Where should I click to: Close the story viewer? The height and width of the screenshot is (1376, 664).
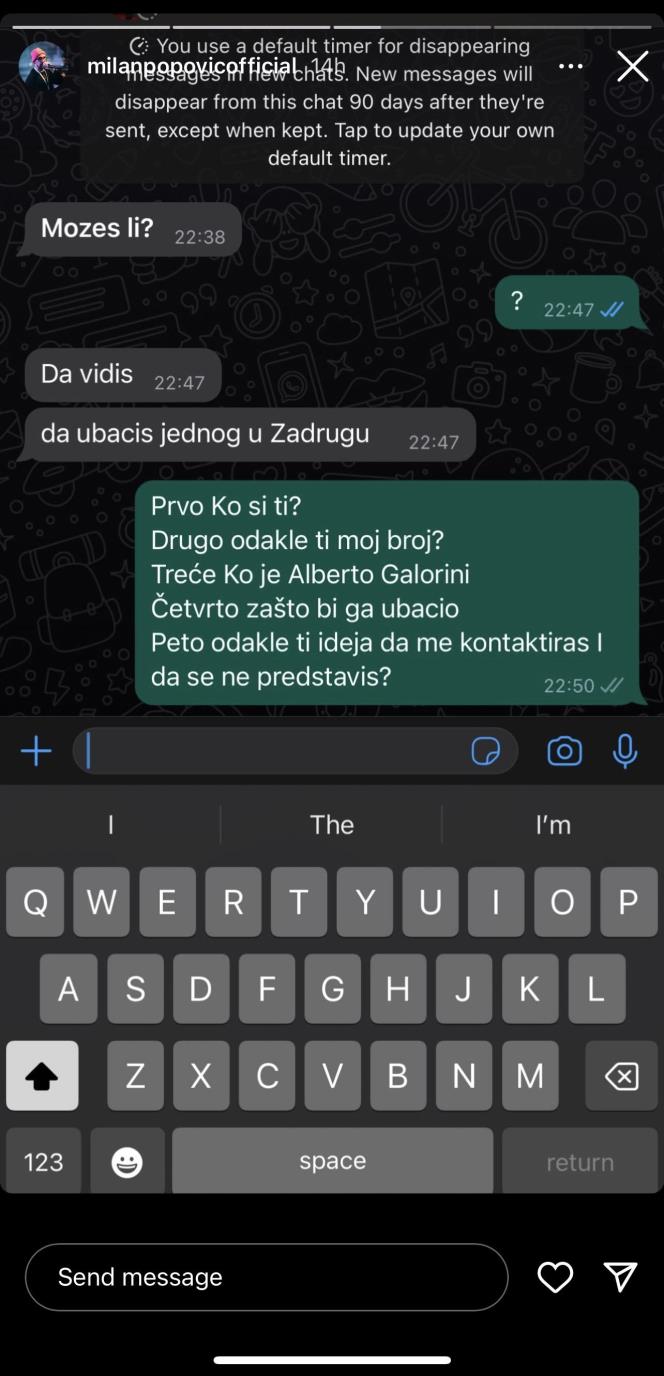[632, 66]
